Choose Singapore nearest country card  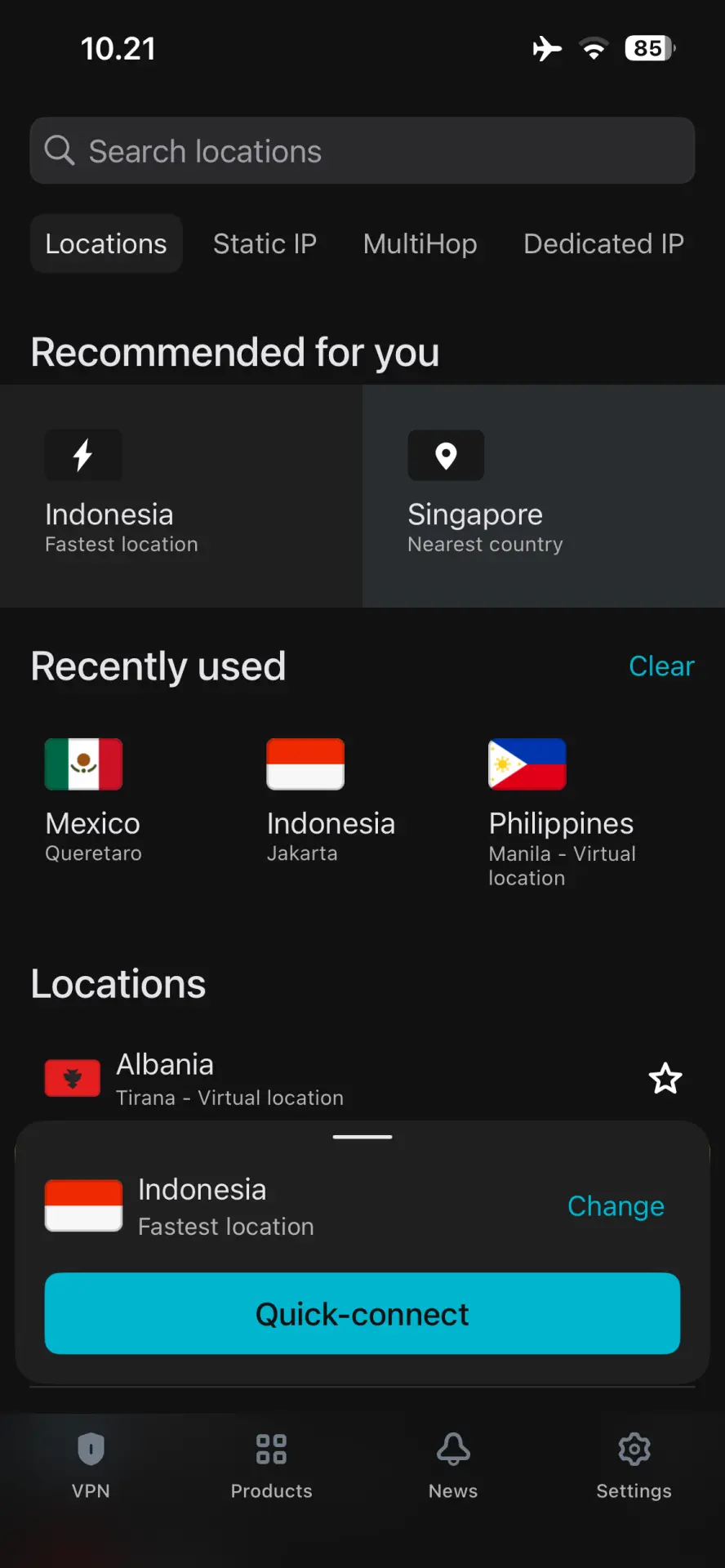pos(544,496)
